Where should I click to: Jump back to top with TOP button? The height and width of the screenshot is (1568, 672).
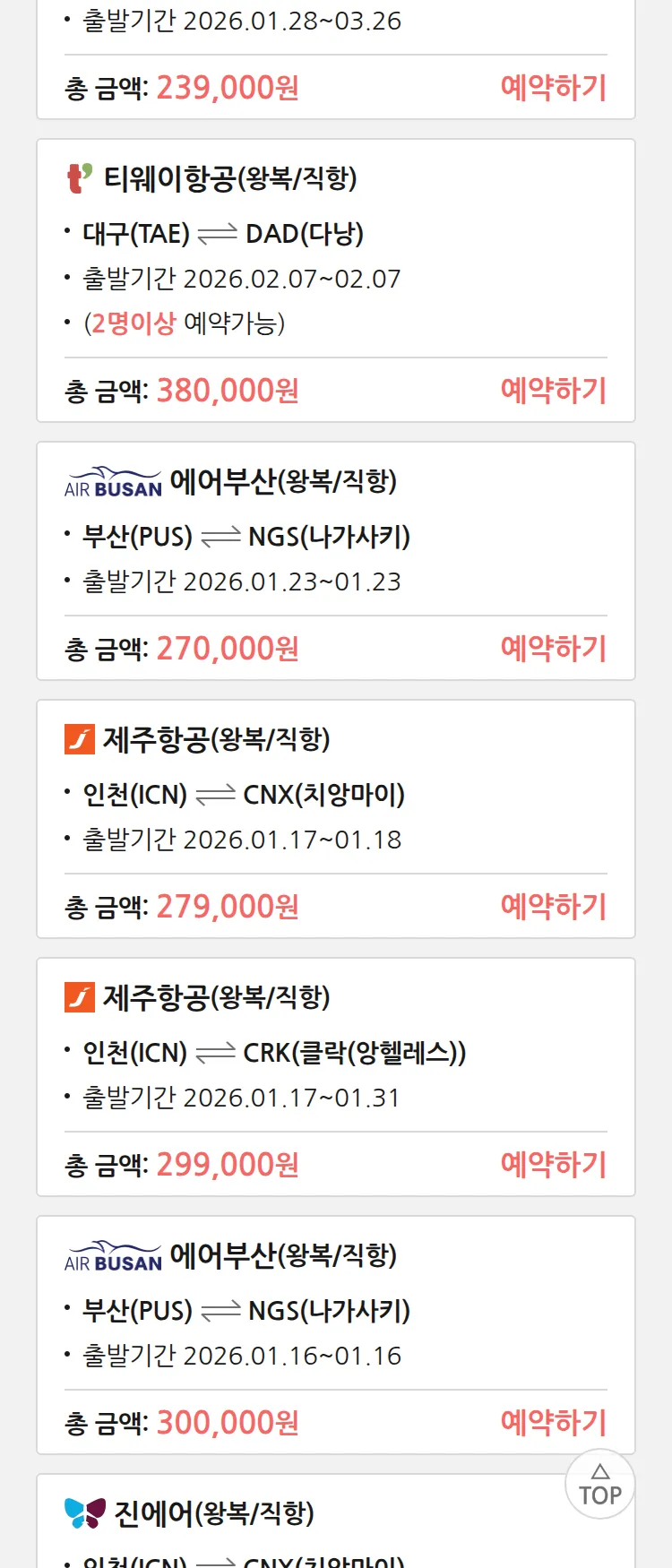pos(599,1485)
